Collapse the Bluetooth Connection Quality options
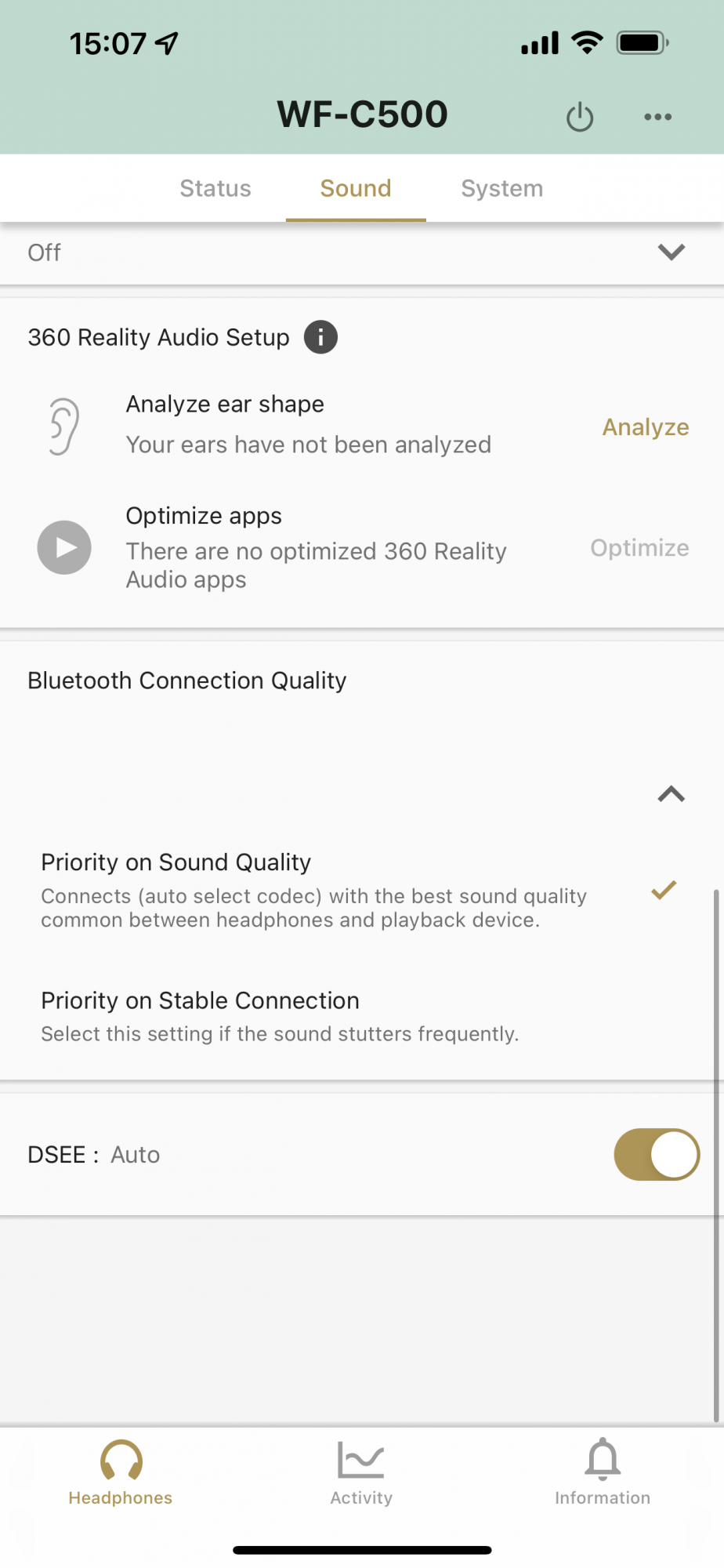Screen dimensions: 724x1568 point(671,795)
